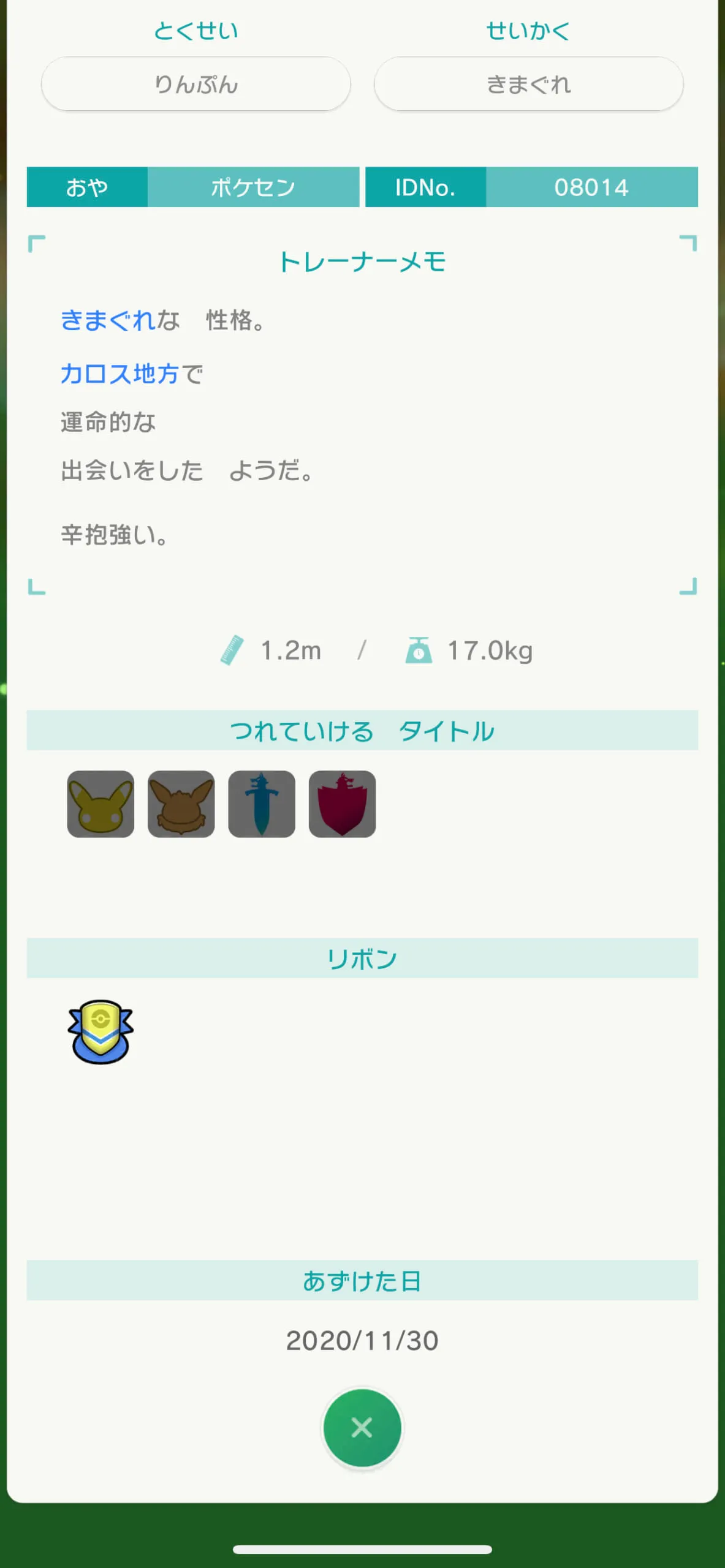The height and width of the screenshot is (1568, 725).
Task: Tap the Sword game title icon
Action: tap(262, 804)
